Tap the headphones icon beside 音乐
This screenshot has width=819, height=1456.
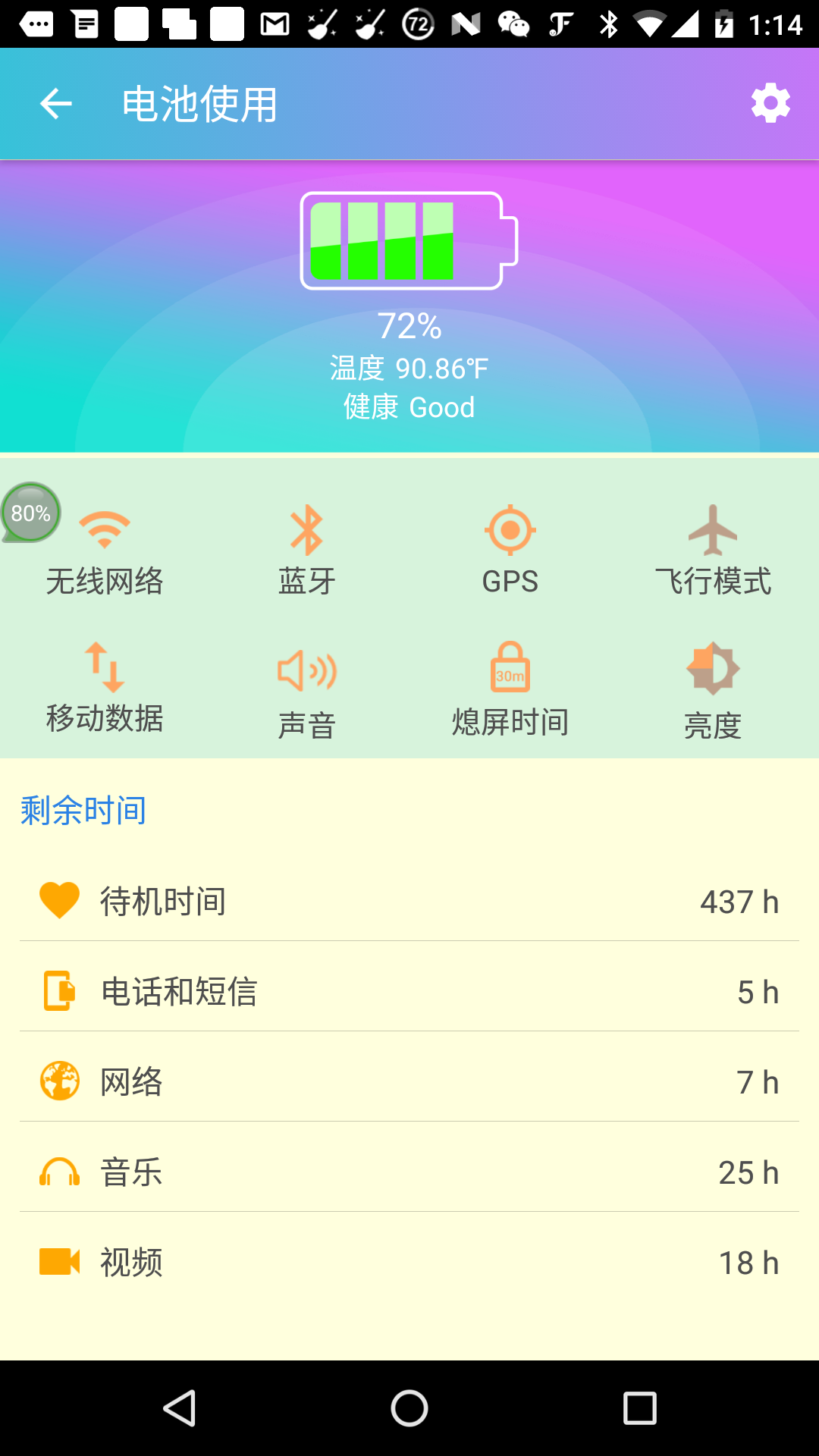[58, 1172]
